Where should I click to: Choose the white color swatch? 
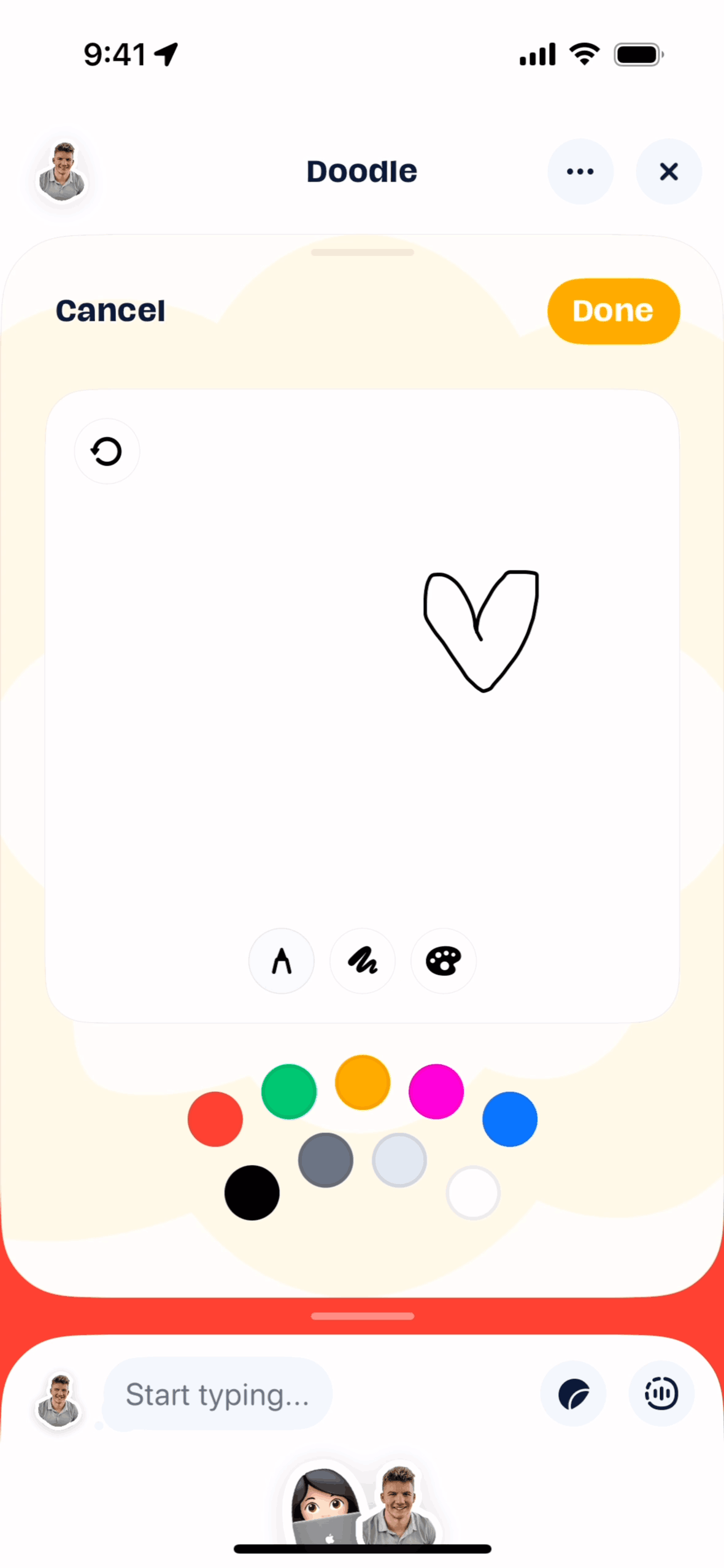click(473, 1193)
